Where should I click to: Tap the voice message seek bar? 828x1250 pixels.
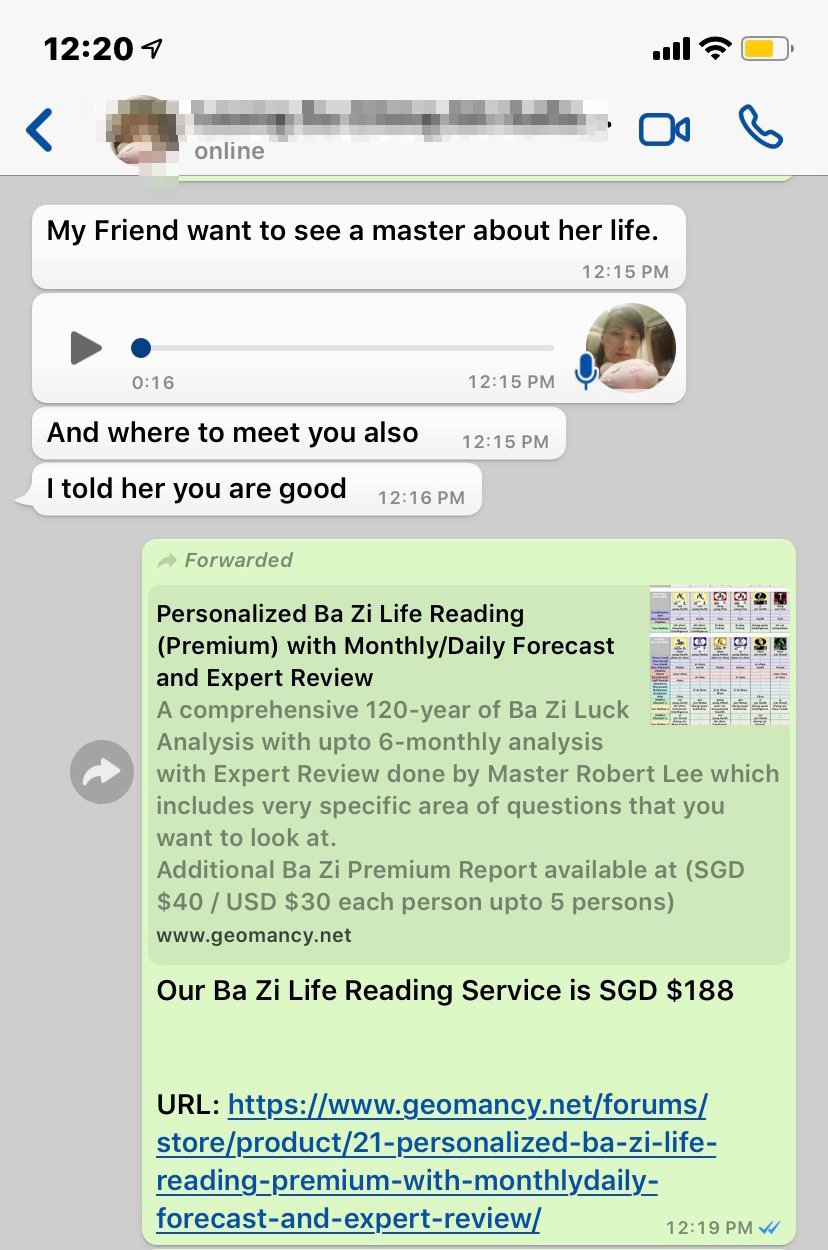click(345, 348)
